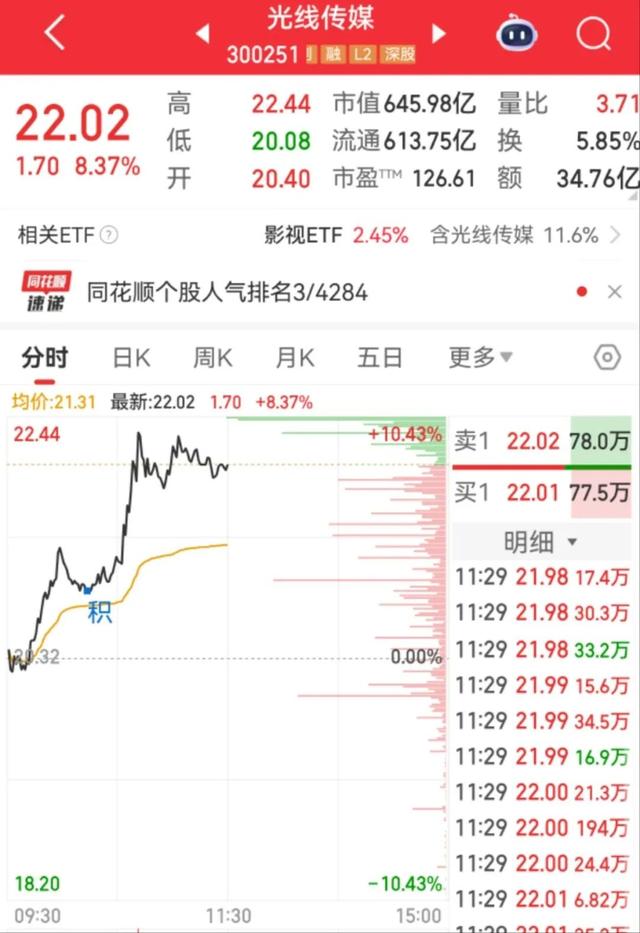Show the 五日 chart
This screenshot has width=640, height=933.
[x=380, y=357]
